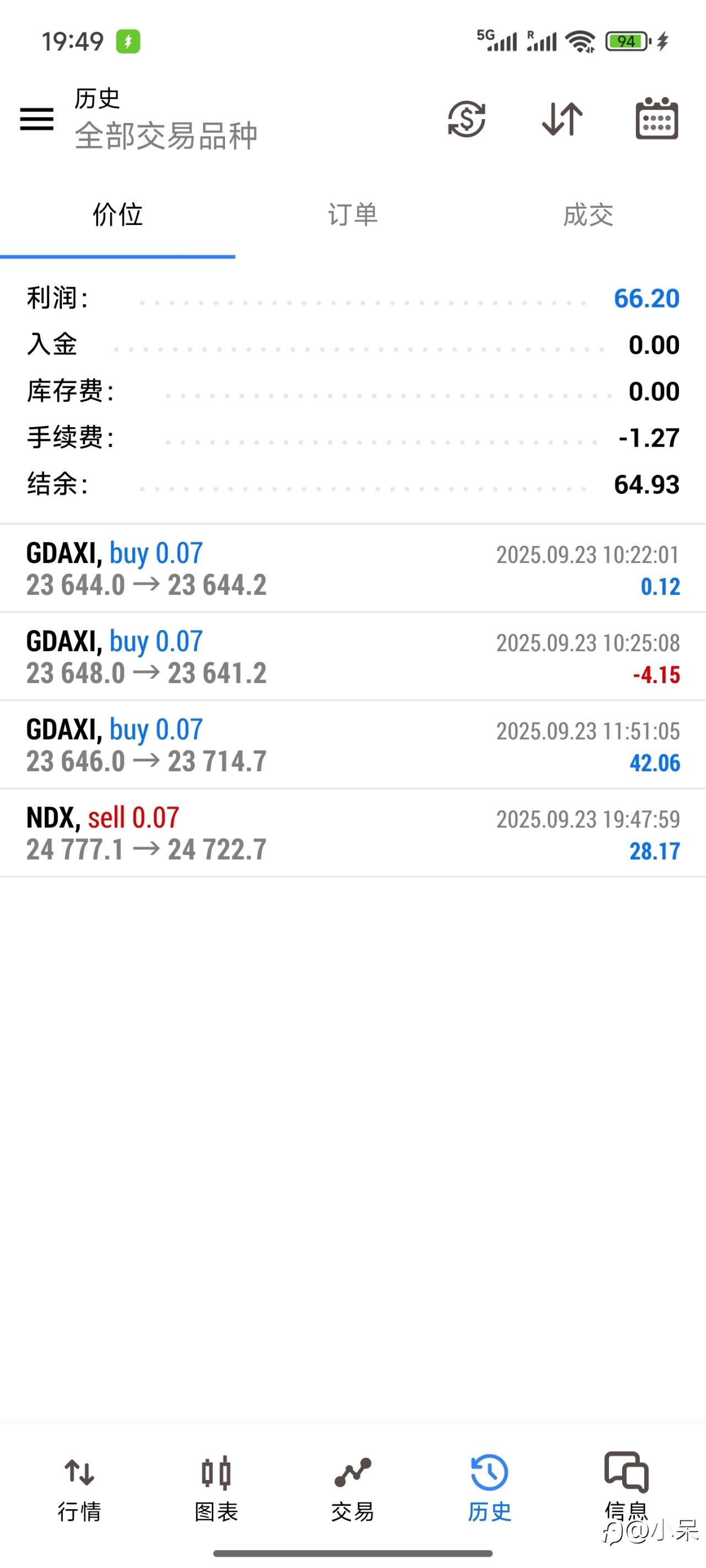Open the NDX sell 0.07 trade

pyautogui.click(x=352, y=833)
